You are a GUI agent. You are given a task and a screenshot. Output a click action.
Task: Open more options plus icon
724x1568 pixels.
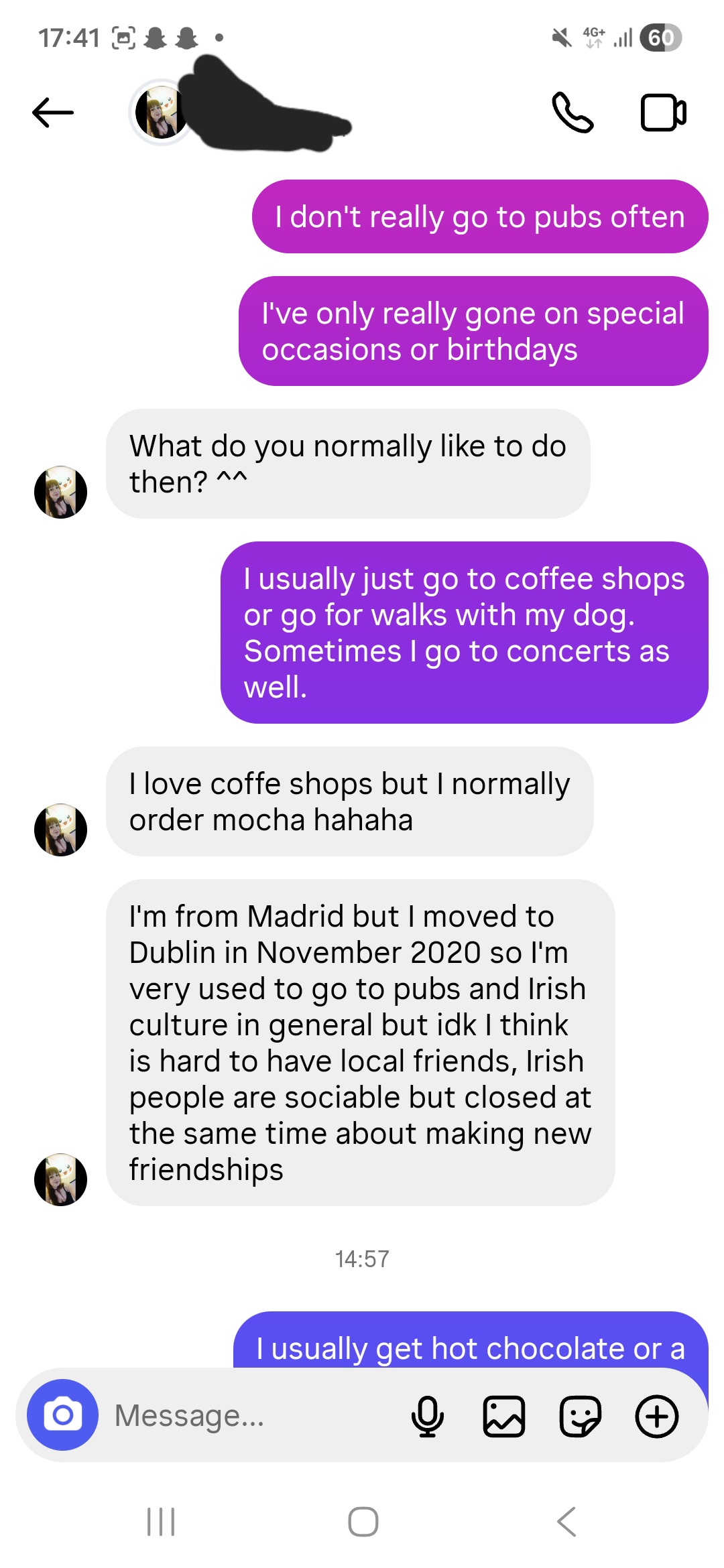657,1416
